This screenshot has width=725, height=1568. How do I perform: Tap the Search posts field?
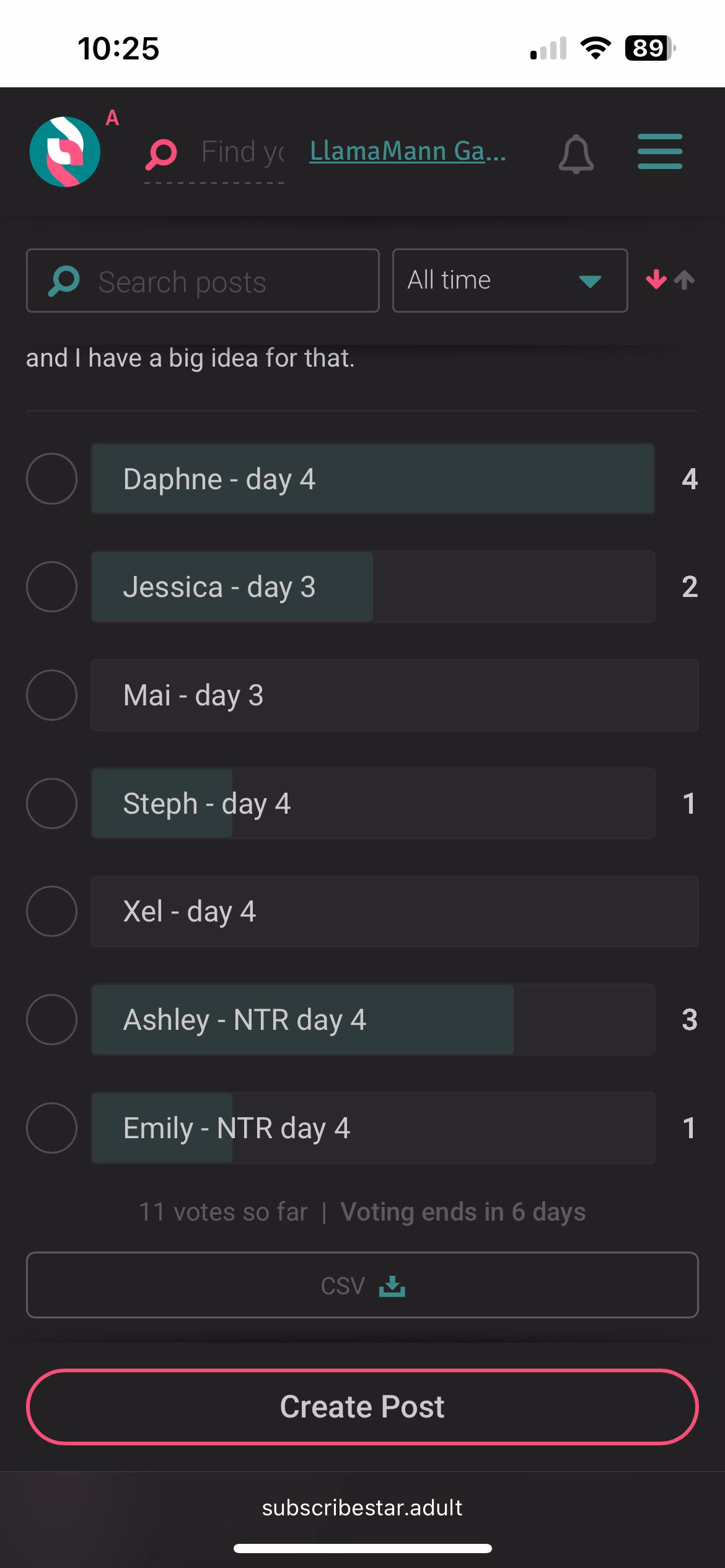click(x=203, y=281)
